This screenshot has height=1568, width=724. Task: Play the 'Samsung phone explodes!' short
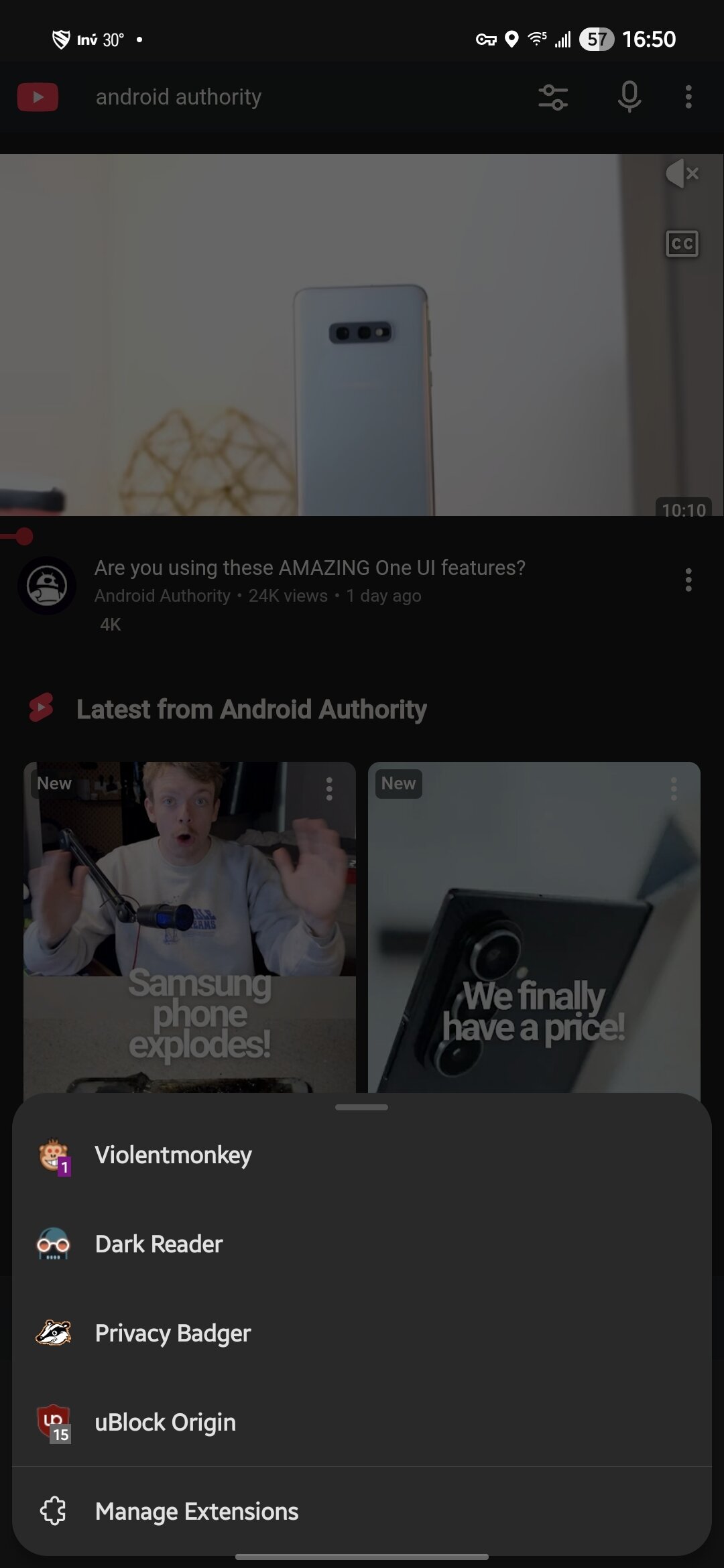coord(189,938)
